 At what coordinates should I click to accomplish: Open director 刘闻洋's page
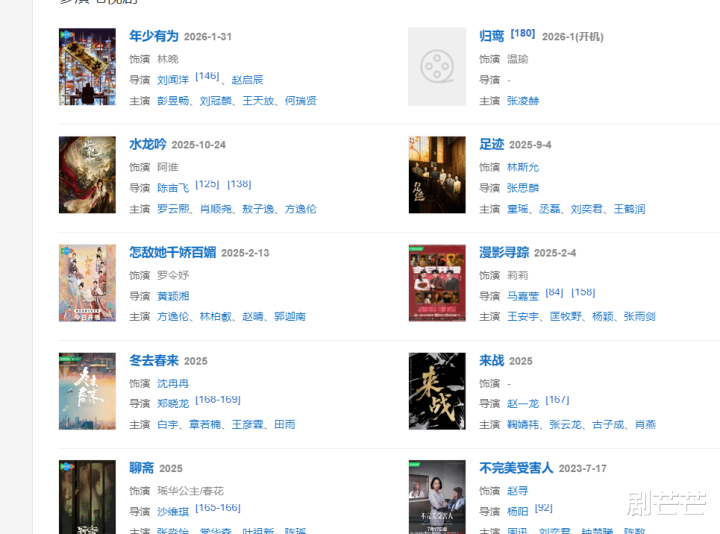click(173, 80)
